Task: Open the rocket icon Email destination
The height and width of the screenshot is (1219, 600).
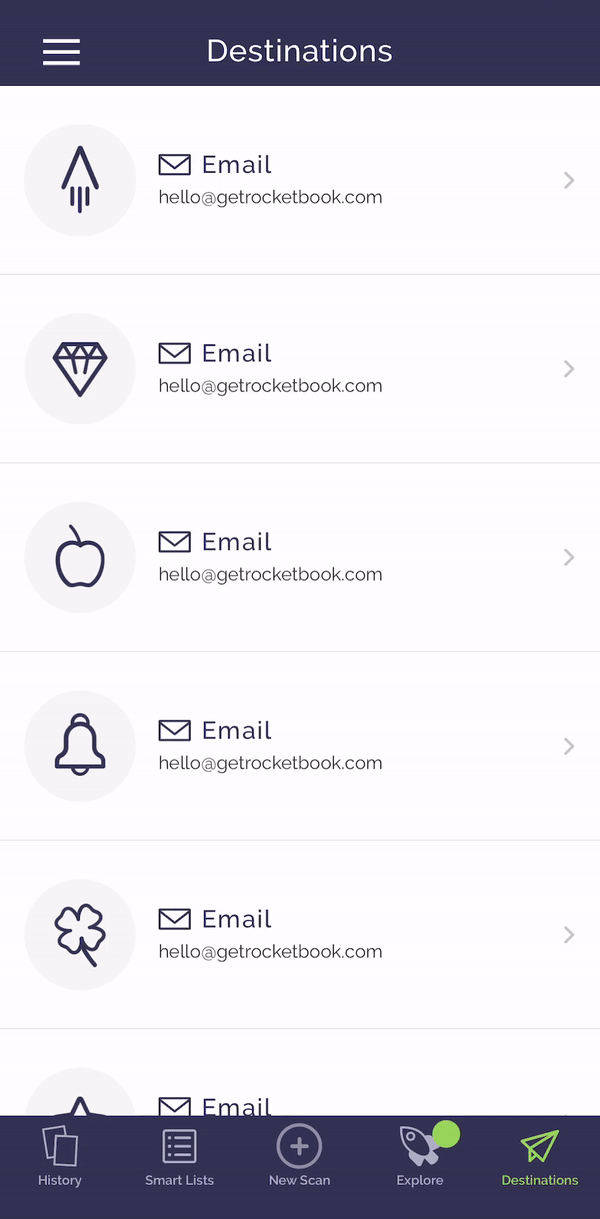Action: point(300,180)
